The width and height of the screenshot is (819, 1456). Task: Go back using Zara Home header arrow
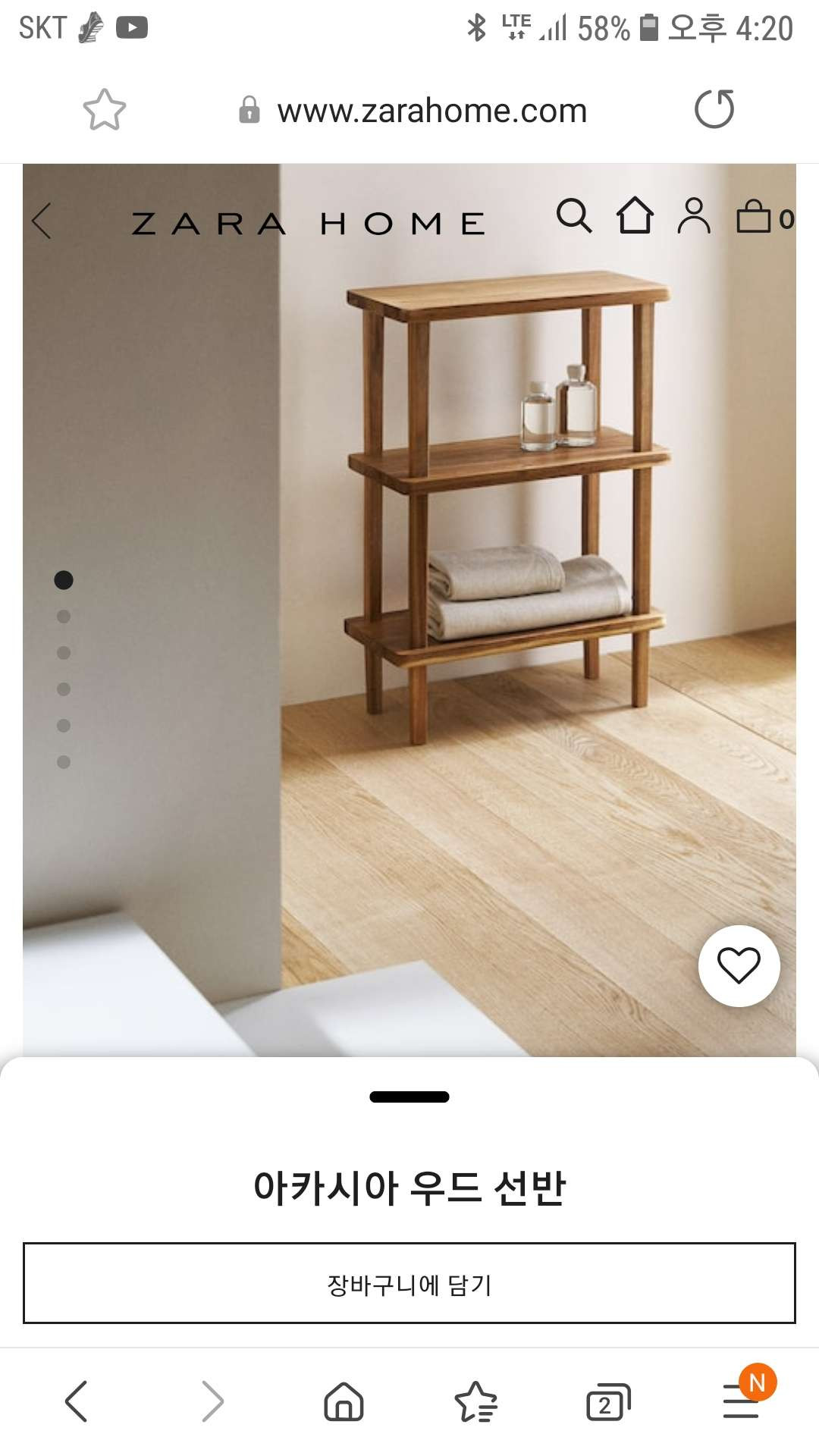(x=42, y=221)
